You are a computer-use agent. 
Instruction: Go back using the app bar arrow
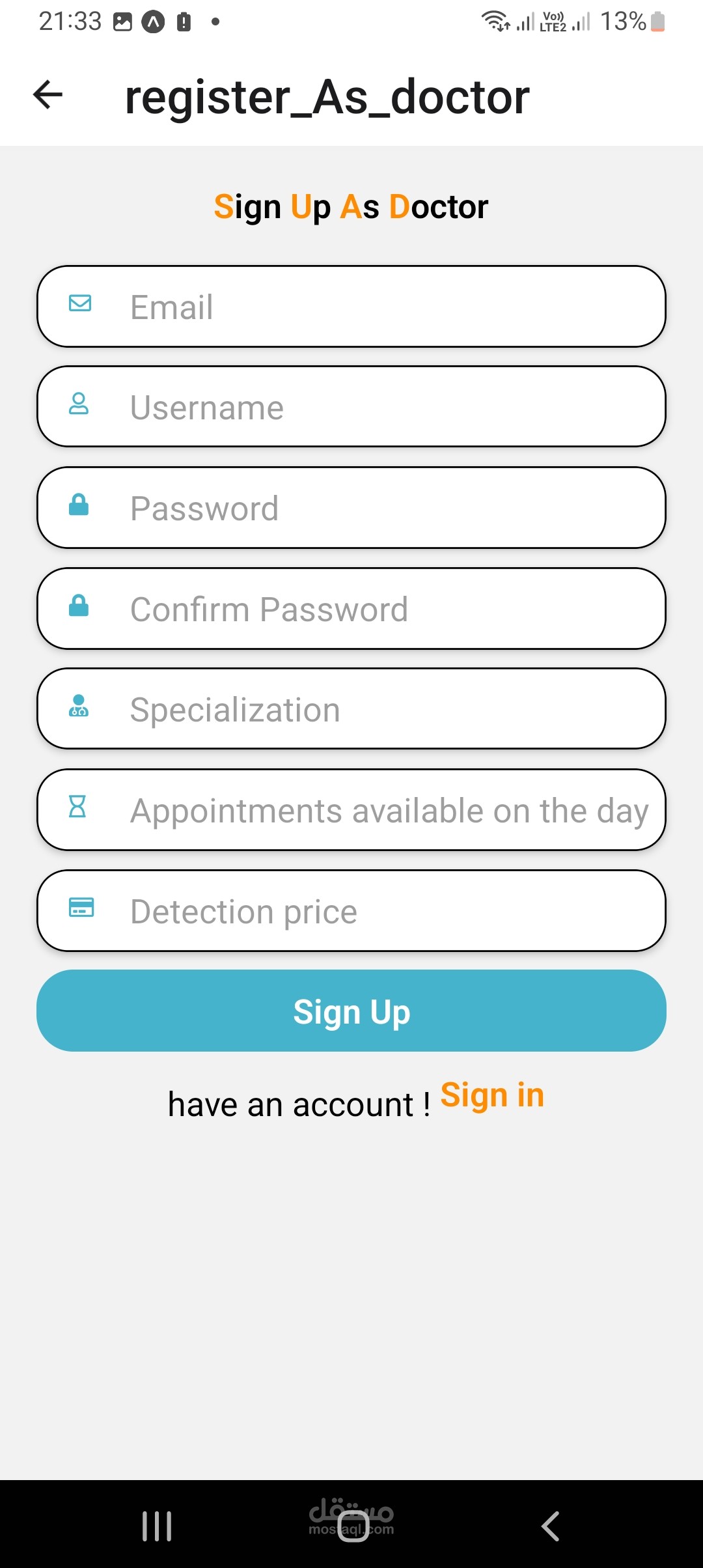[x=48, y=95]
